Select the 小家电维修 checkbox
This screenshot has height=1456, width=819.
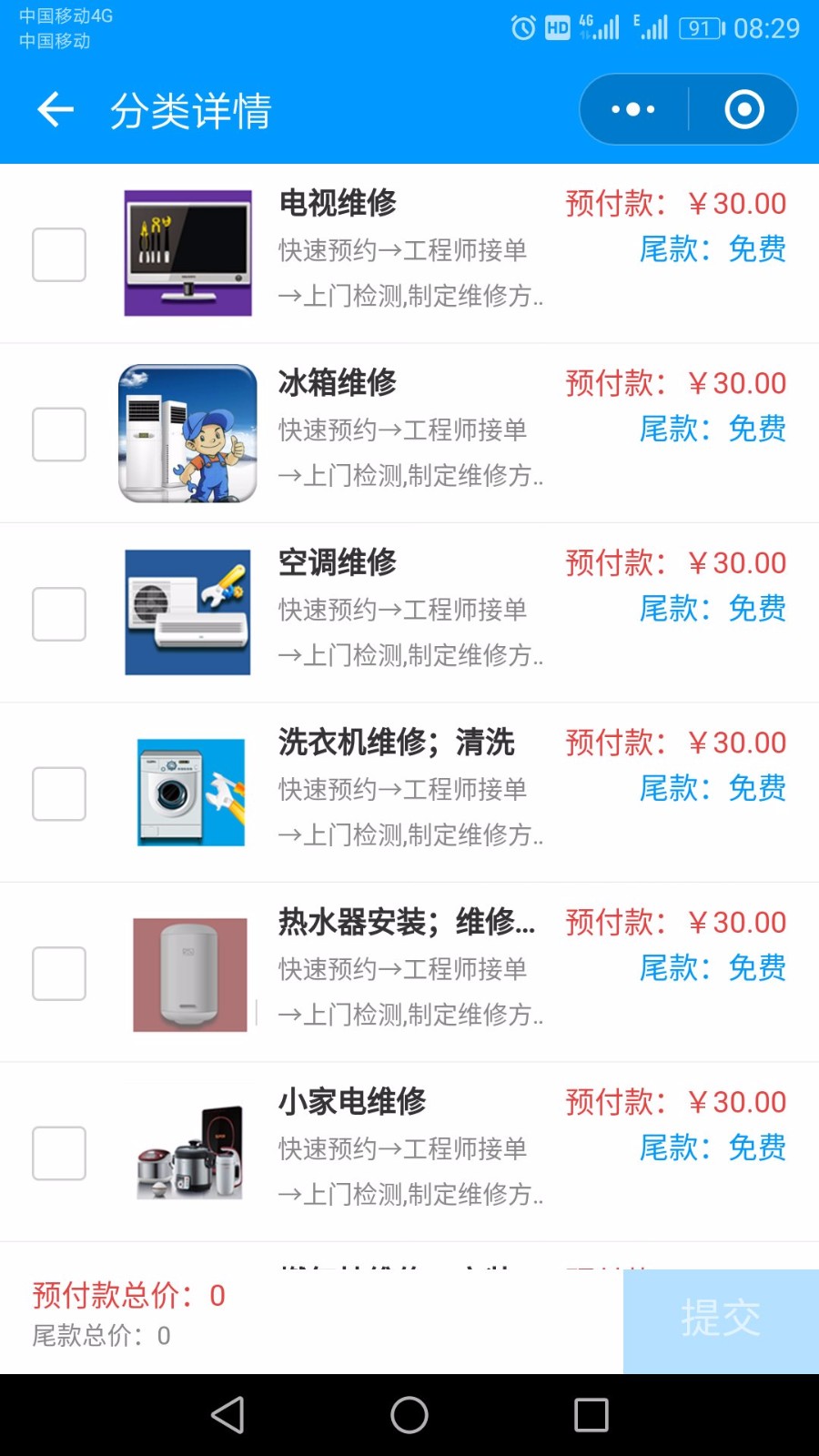pos(59,1153)
